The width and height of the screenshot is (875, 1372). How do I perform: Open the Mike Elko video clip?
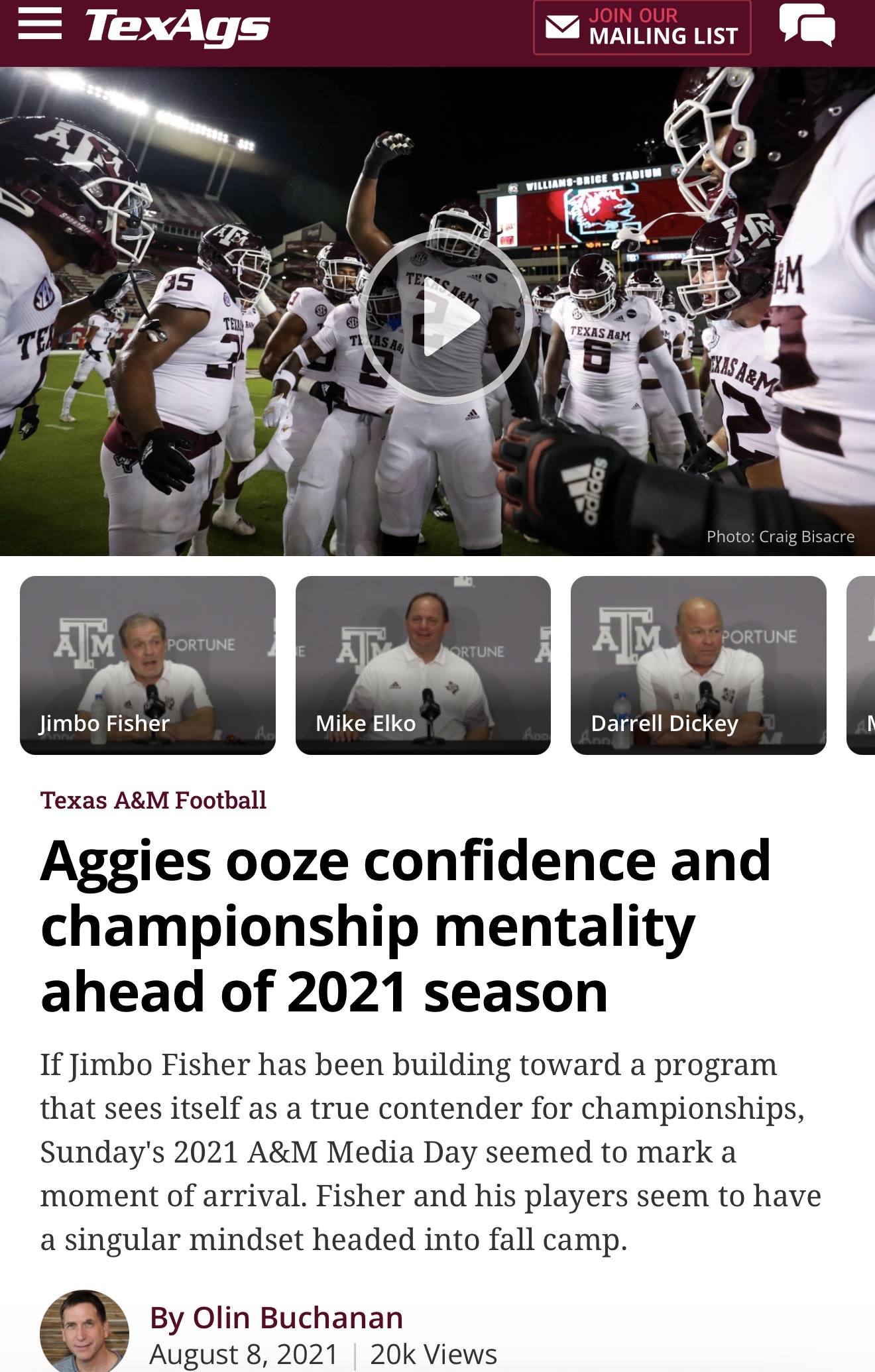(x=423, y=665)
